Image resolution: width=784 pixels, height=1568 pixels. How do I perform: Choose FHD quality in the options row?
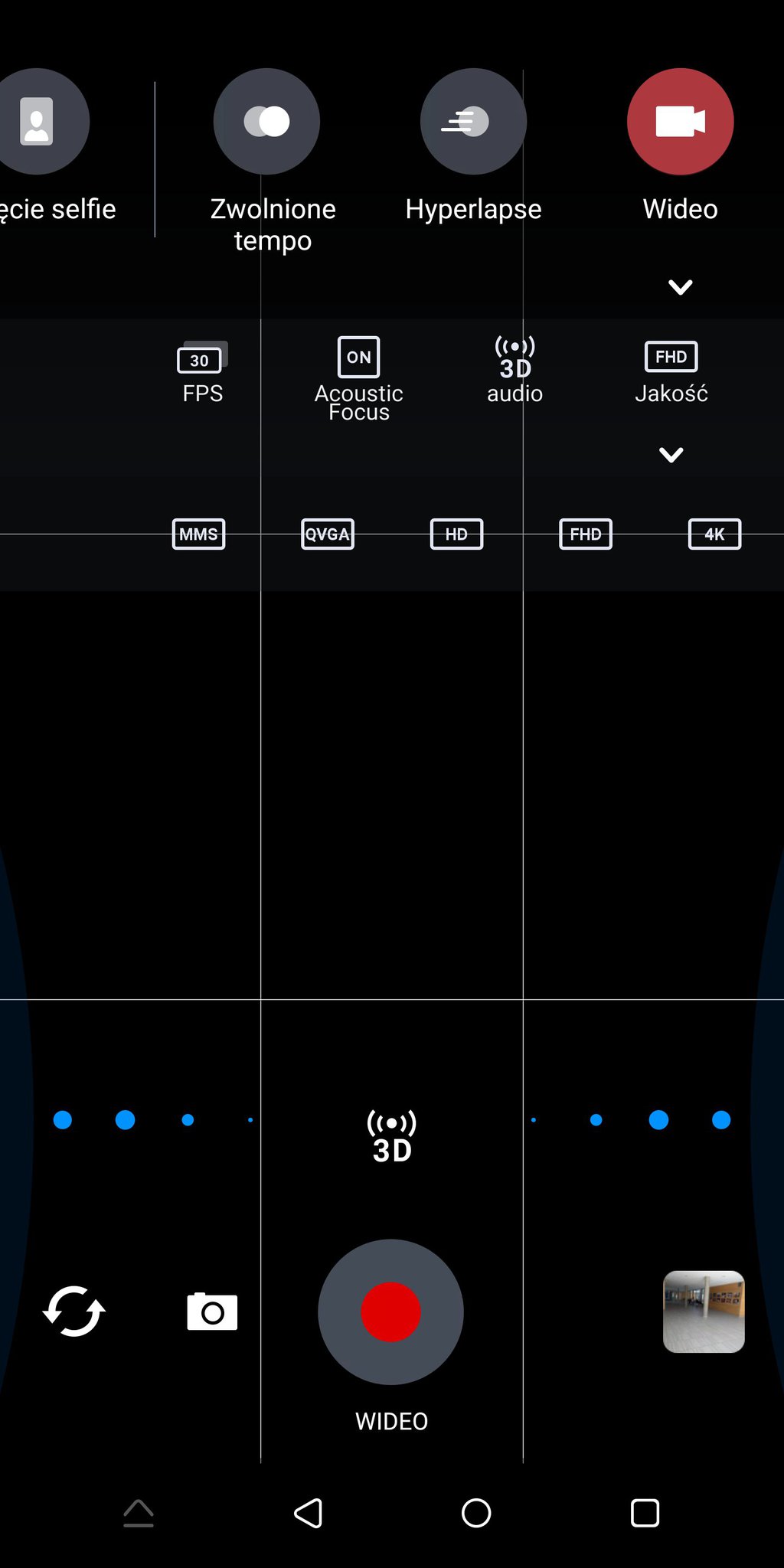[586, 534]
